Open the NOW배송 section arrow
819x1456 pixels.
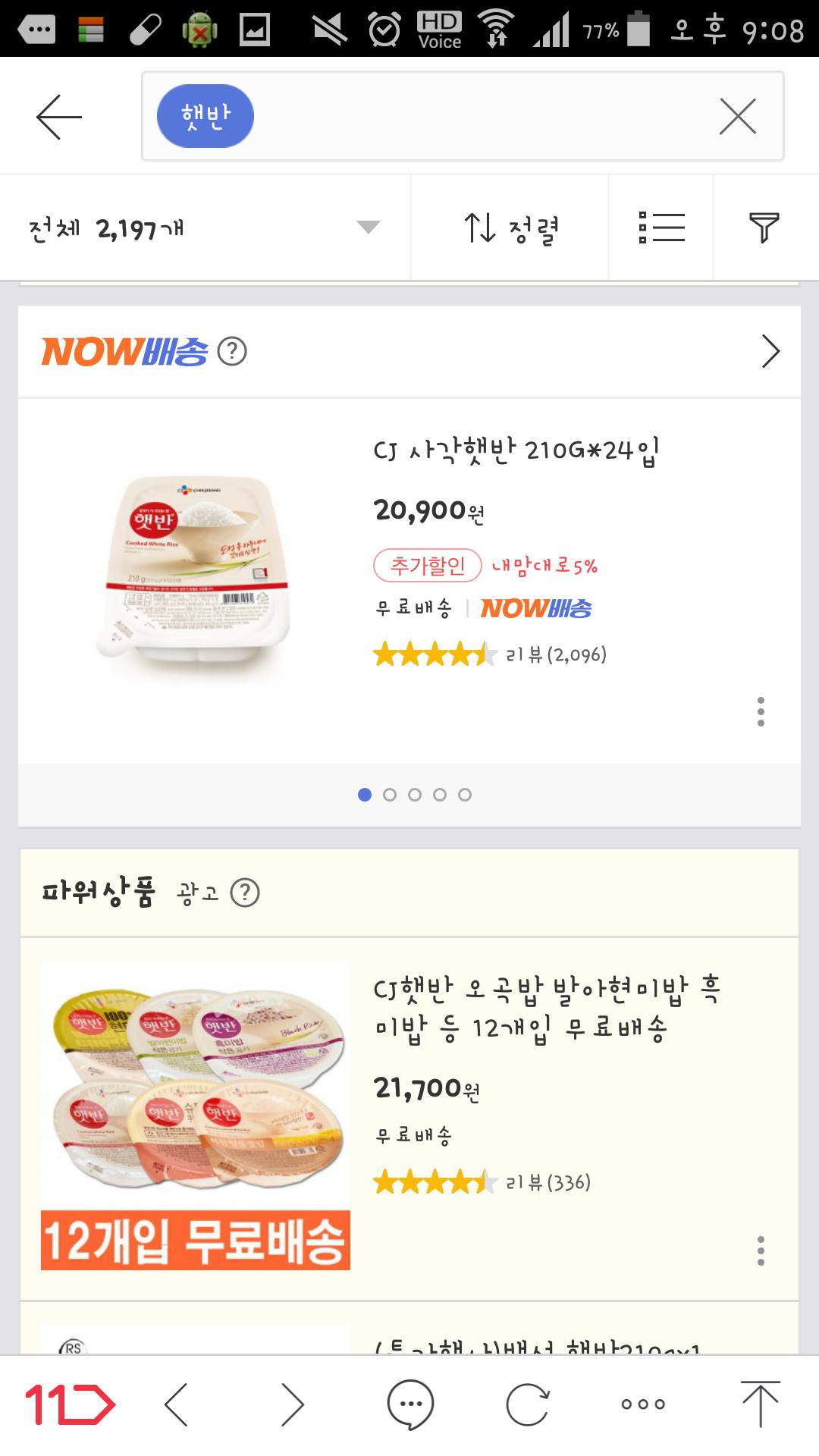pyautogui.click(x=770, y=352)
